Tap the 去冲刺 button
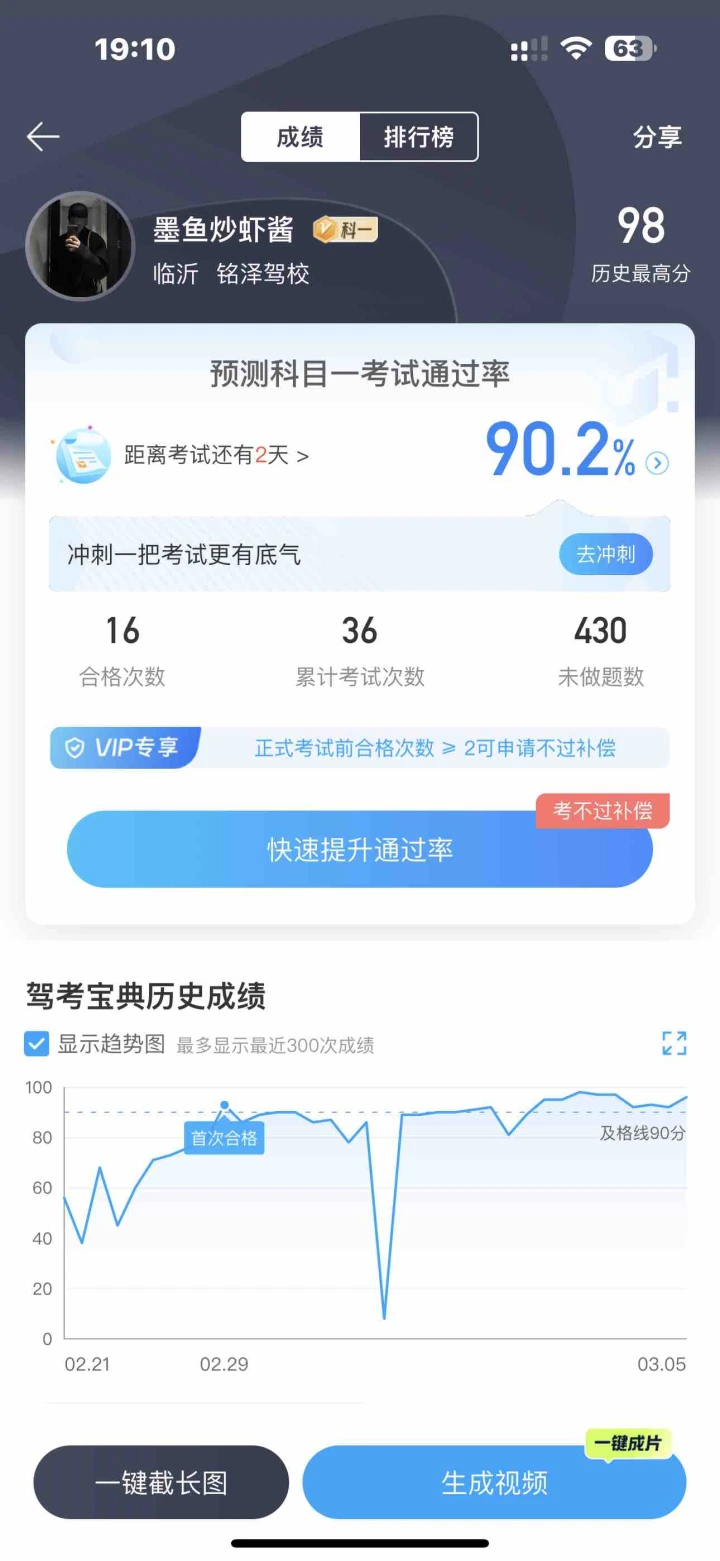The height and width of the screenshot is (1561, 720). (x=605, y=554)
